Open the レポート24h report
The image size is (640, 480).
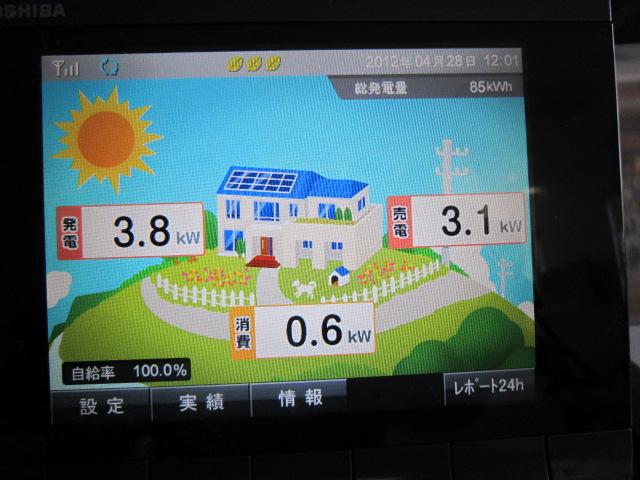coord(488,387)
